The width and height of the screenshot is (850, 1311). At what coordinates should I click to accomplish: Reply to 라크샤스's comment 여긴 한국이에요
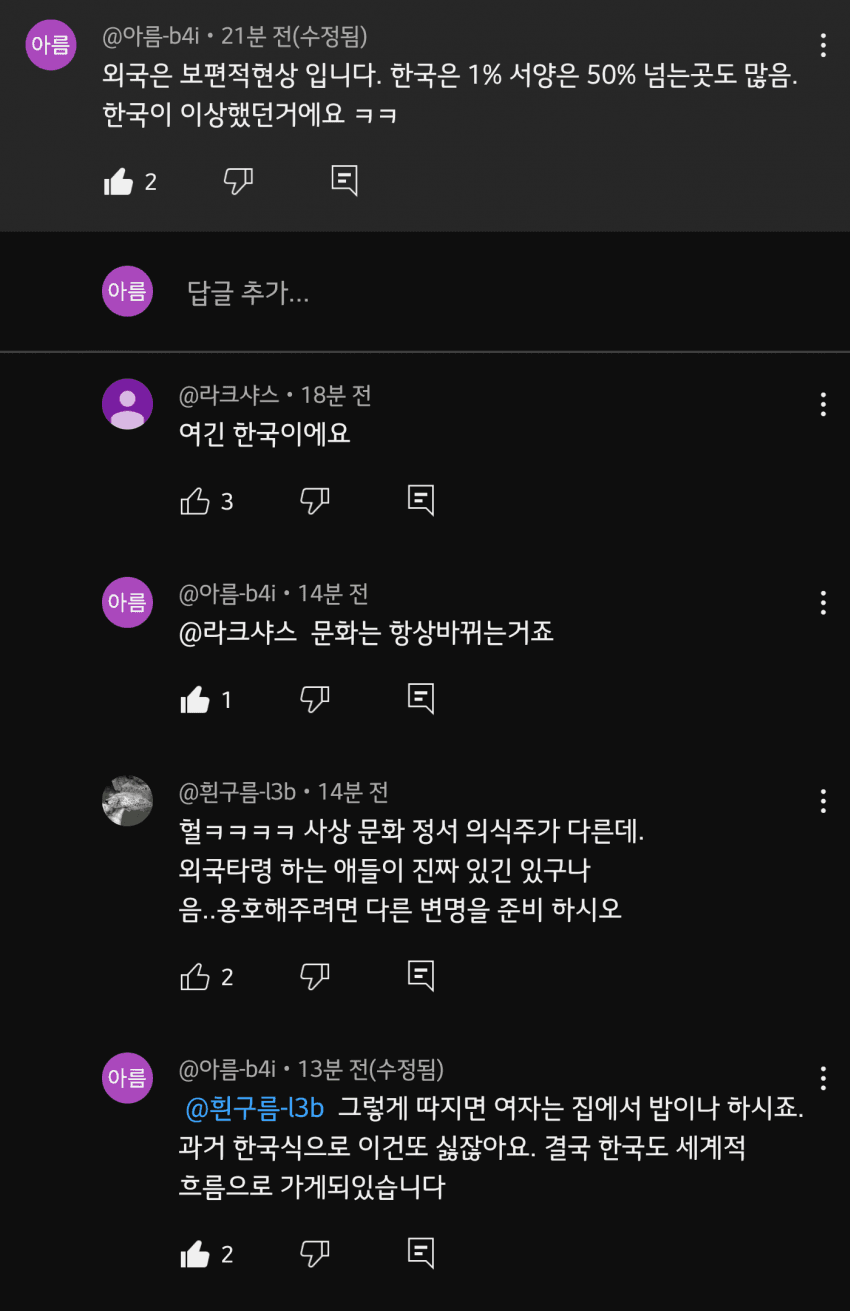tap(421, 501)
